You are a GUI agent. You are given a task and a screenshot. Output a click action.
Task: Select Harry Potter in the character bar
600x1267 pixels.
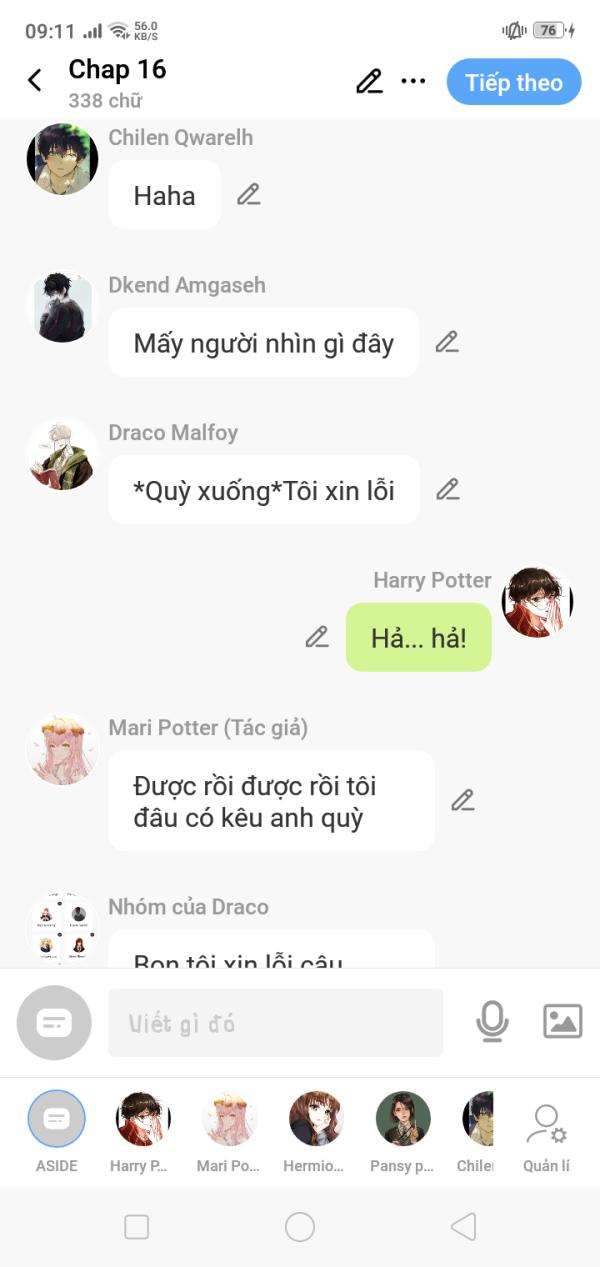tap(143, 1131)
